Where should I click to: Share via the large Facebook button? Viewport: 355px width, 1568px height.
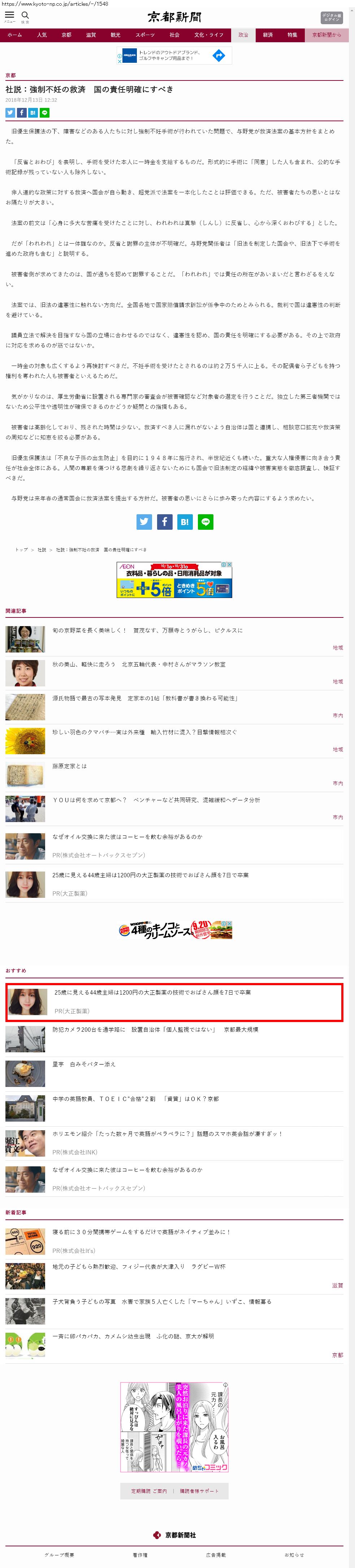click(164, 522)
